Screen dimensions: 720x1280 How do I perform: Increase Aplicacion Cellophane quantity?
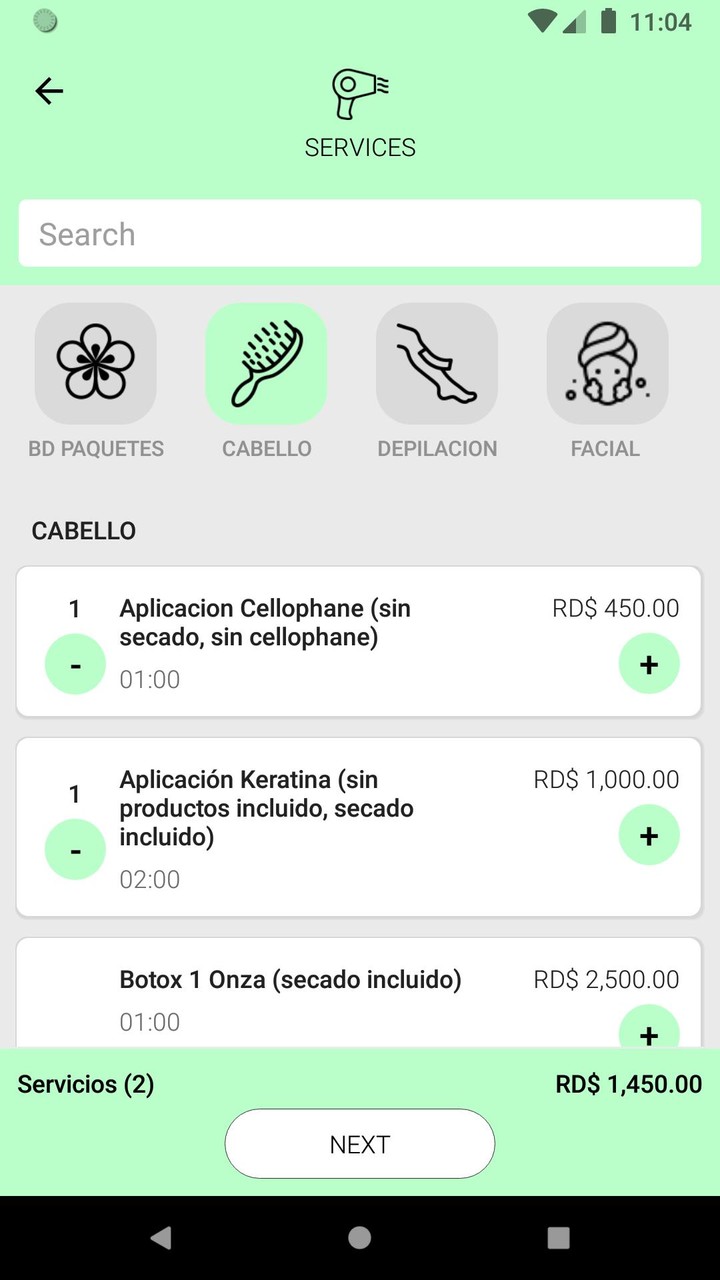coord(649,664)
